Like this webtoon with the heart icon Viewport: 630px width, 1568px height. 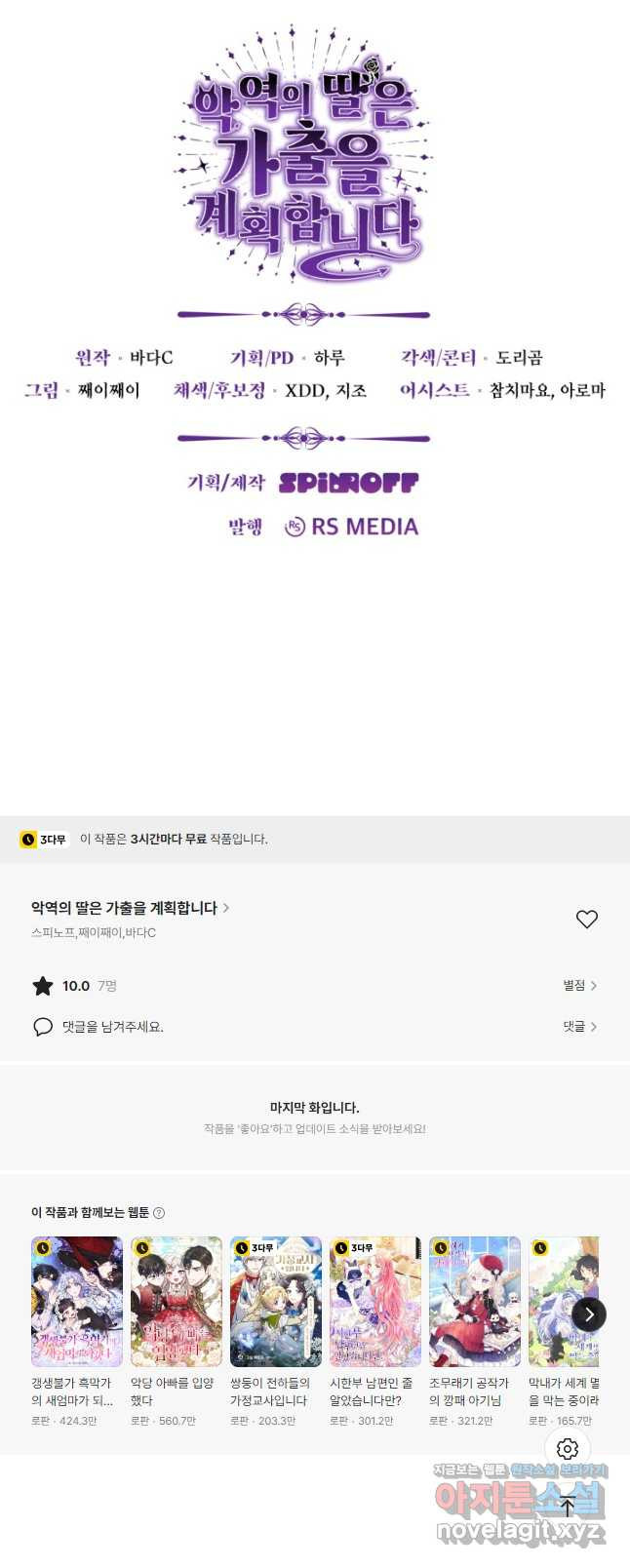point(586,919)
